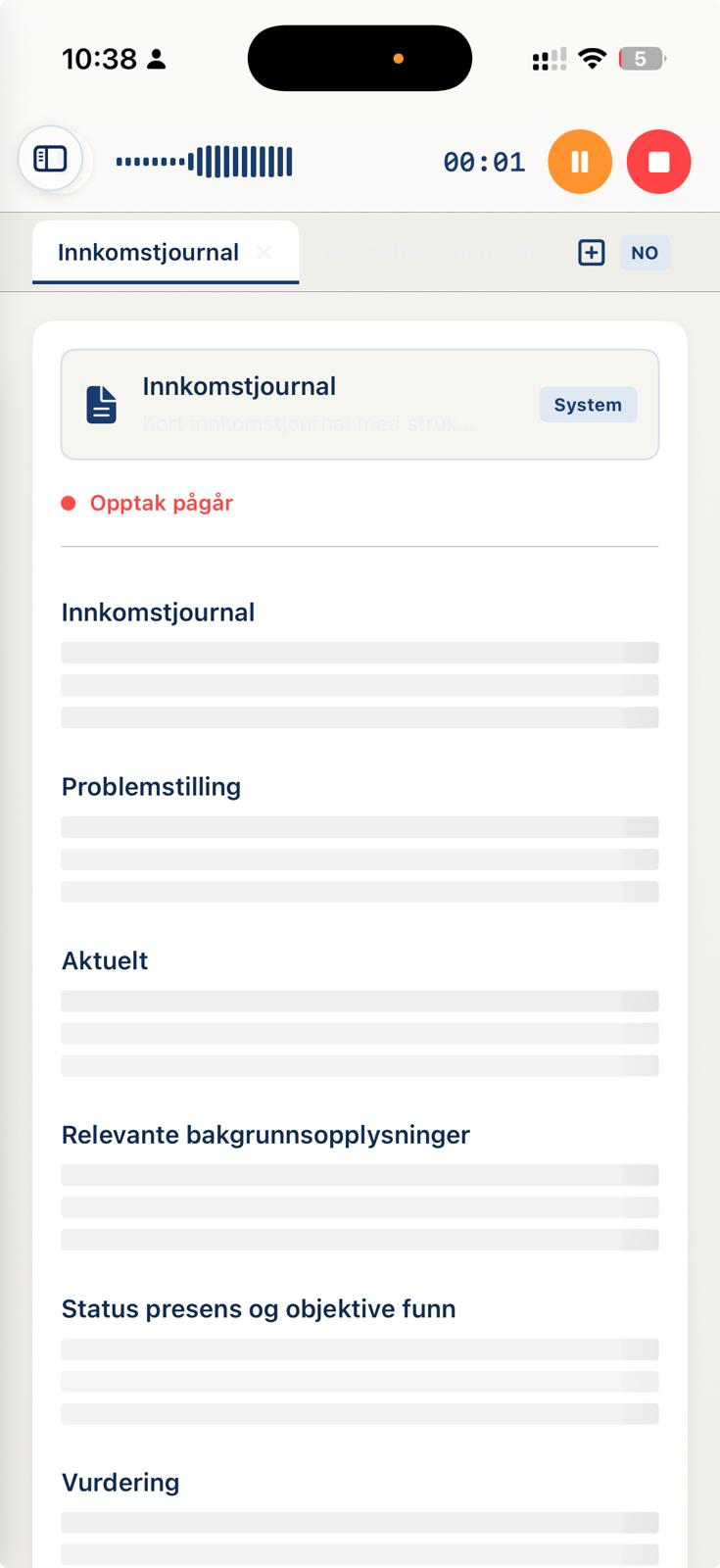Toggle pause state with the orange button

click(580, 162)
